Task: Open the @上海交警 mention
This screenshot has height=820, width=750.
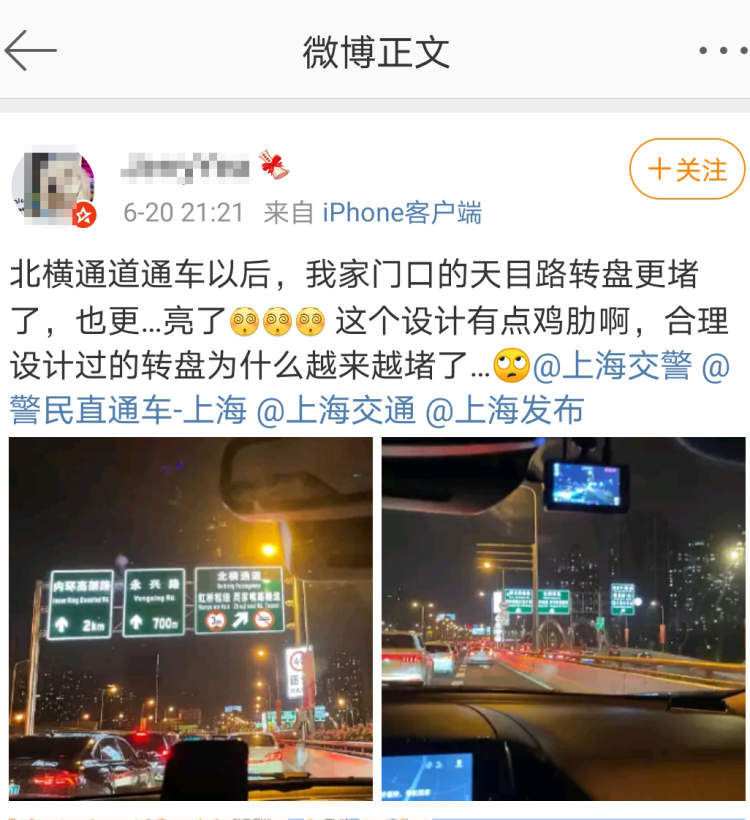Action: coord(612,366)
